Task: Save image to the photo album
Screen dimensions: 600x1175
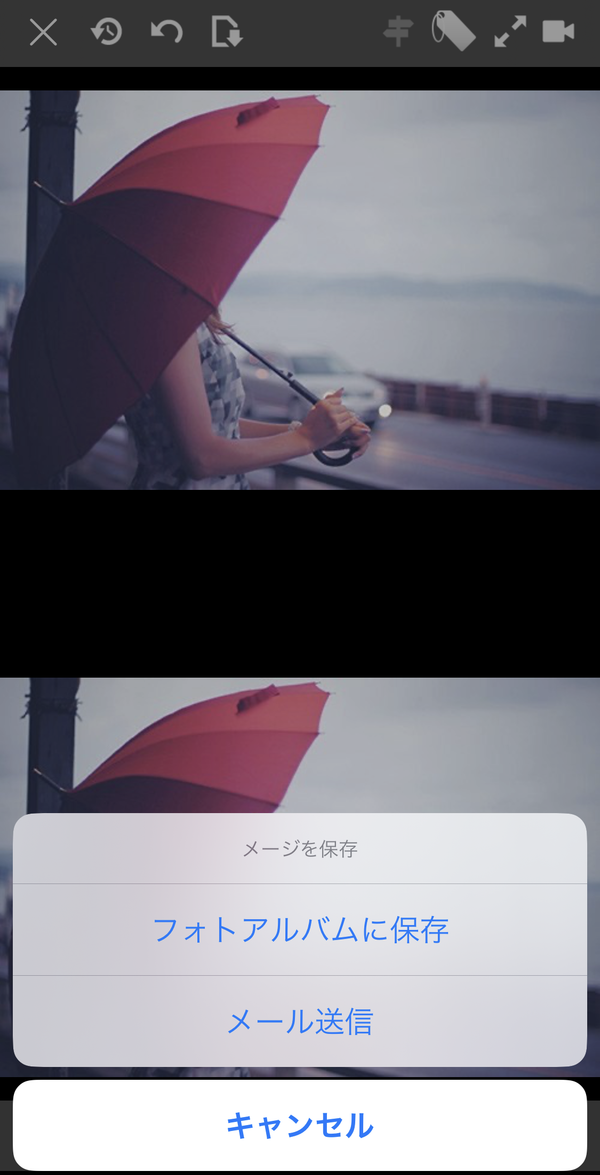Action: pyautogui.click(x=300, y=930)
